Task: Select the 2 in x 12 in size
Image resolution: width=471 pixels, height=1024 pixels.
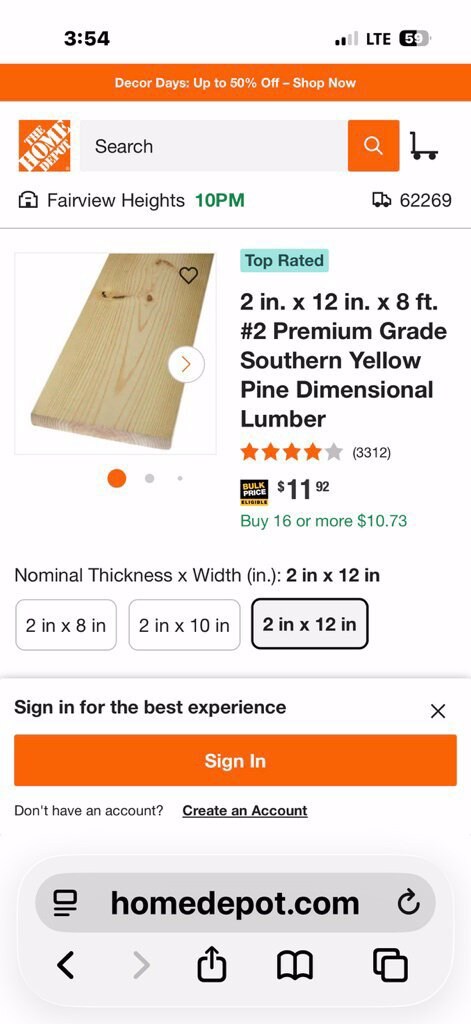Action: coord(310,624)
